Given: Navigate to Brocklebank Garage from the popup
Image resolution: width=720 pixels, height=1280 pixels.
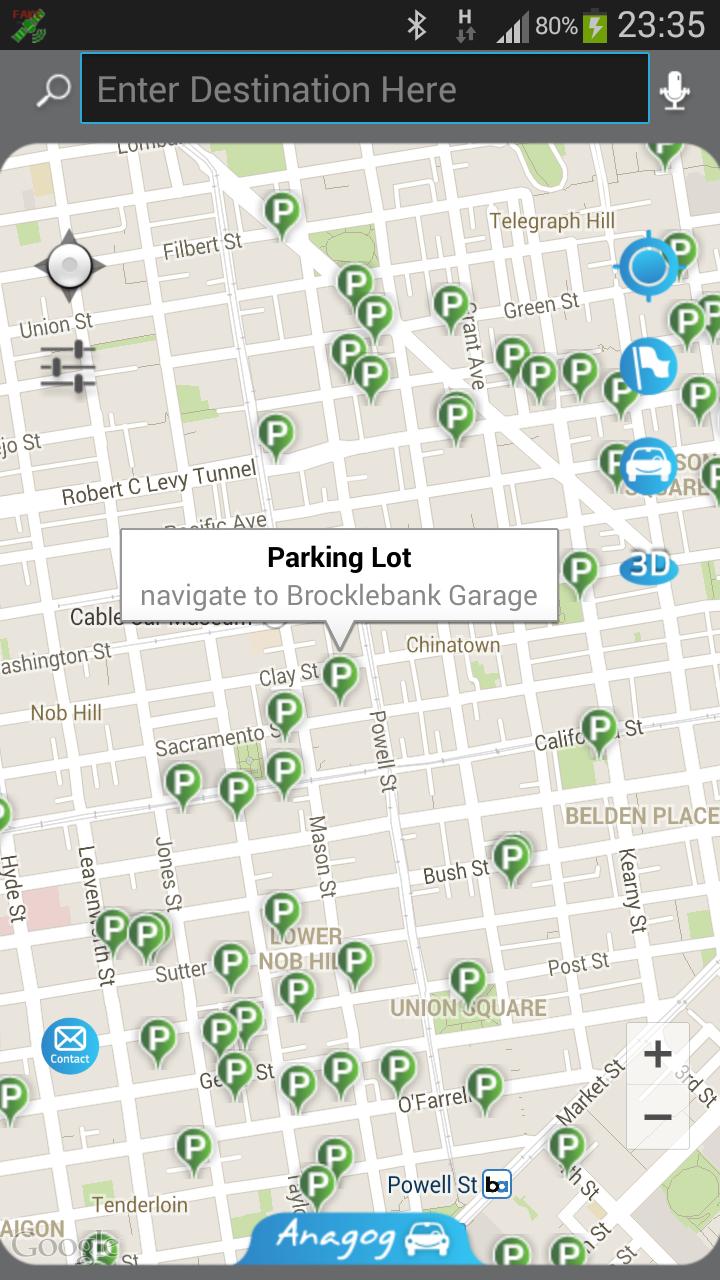Looking at the screenshot, I should click(339, 577).
